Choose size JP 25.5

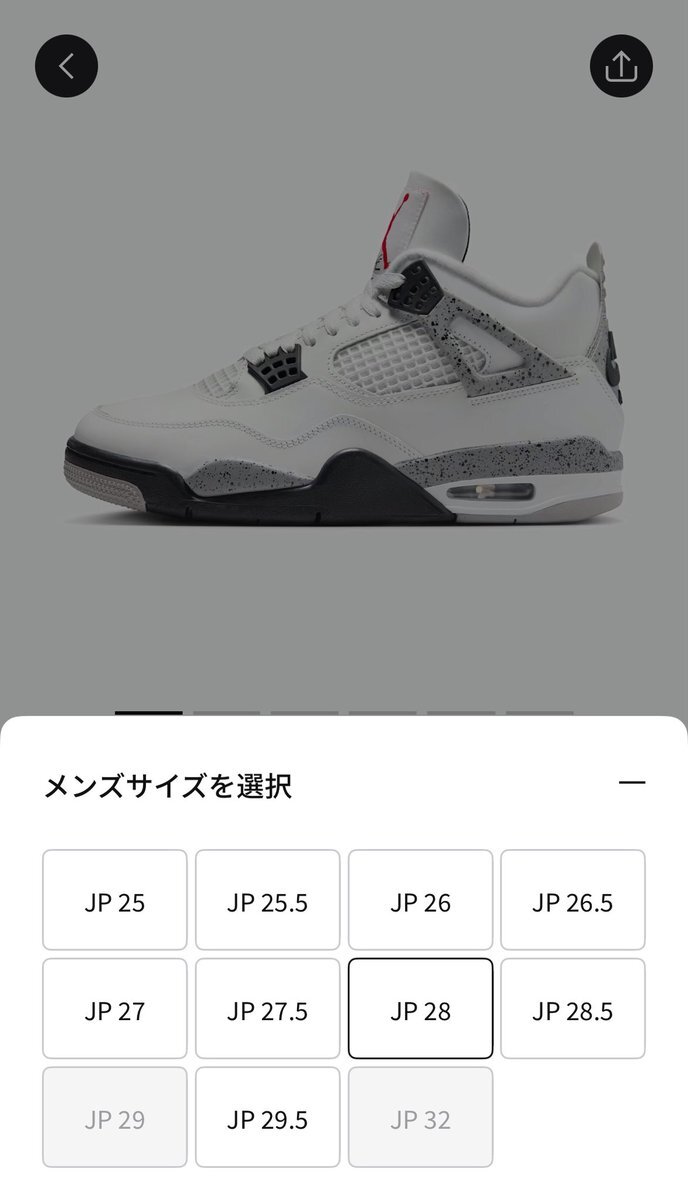coord(267,900)
